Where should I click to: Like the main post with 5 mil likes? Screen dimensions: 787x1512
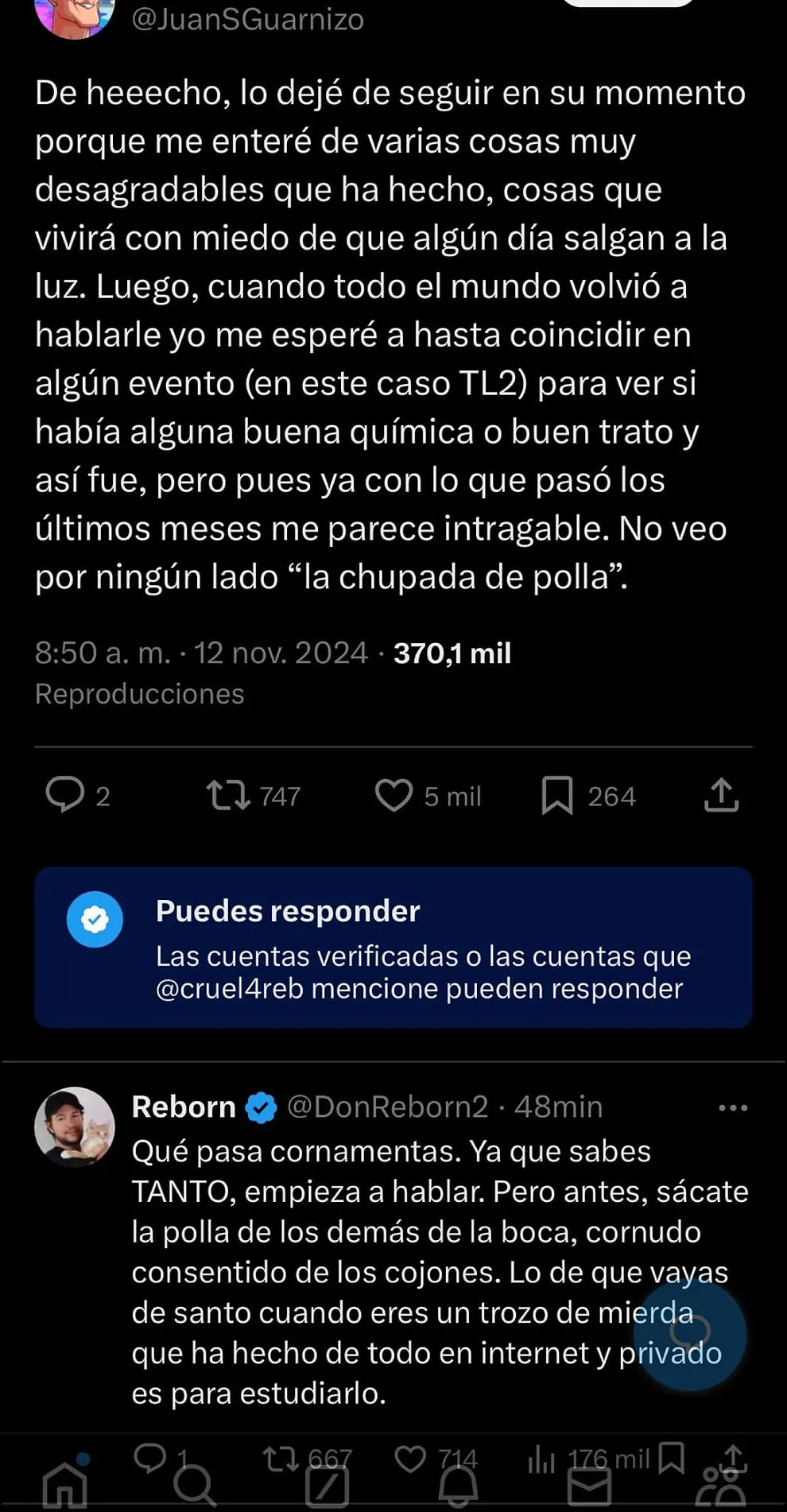[394, 795]
